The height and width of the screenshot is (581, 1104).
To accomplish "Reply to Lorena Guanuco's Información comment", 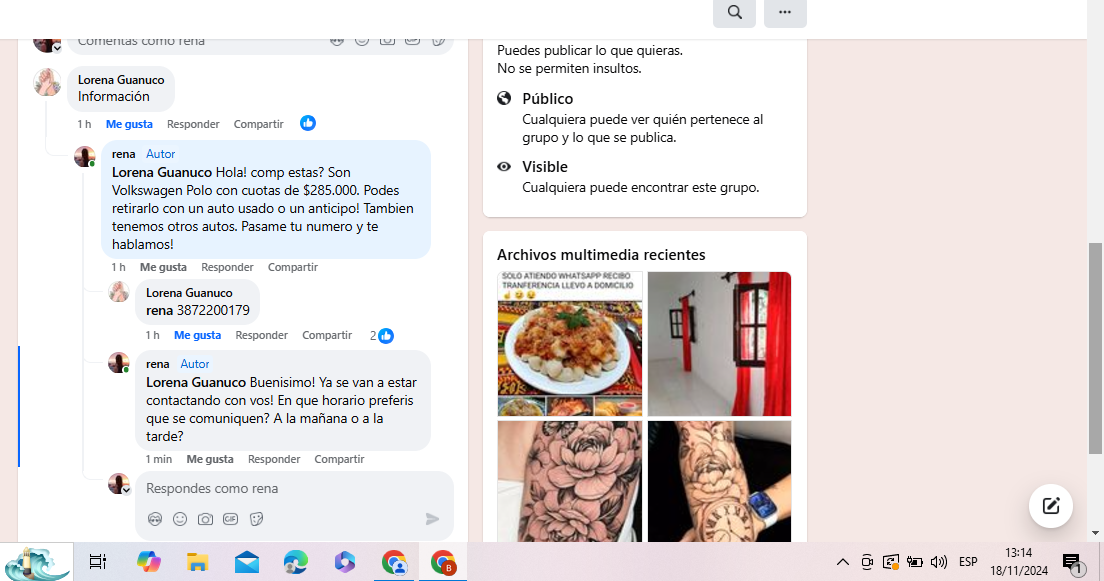I will tap(193, 124).
